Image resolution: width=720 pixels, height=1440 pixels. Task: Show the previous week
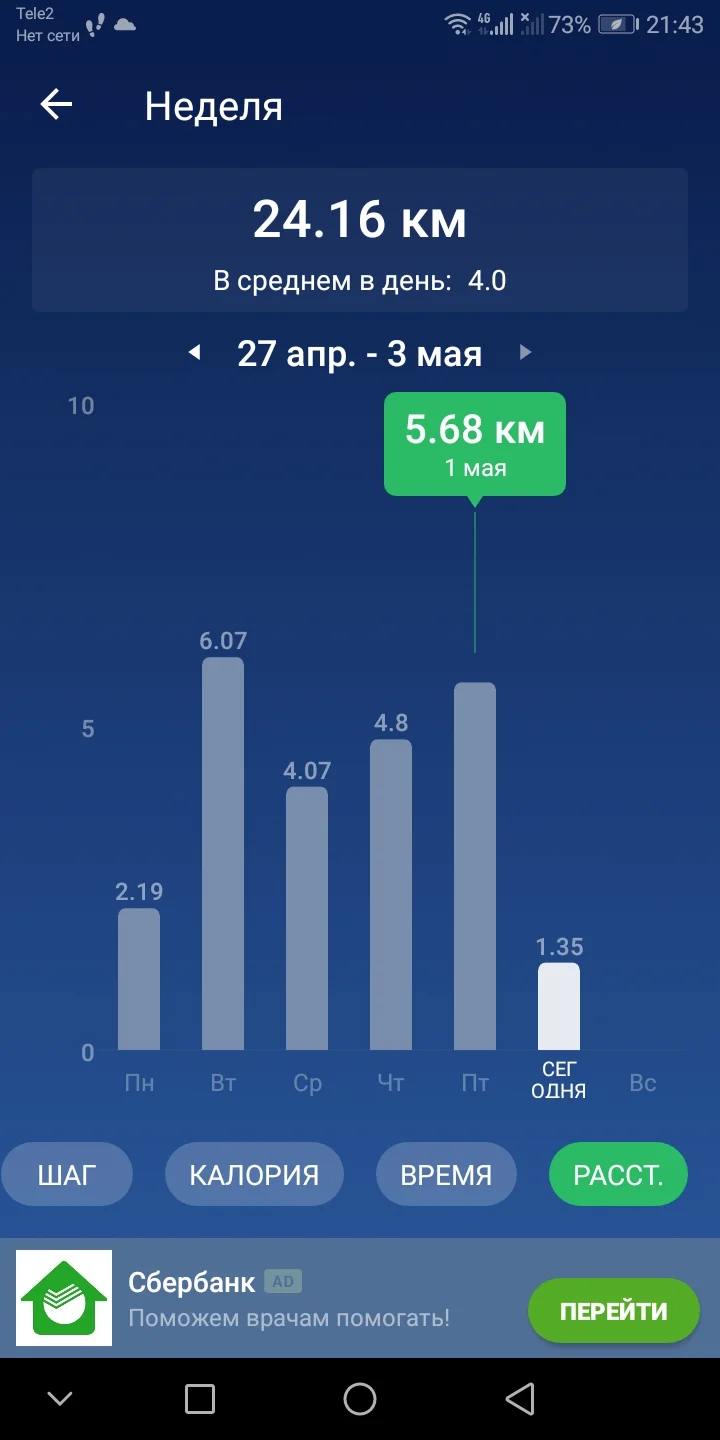[x=195, y=353]
